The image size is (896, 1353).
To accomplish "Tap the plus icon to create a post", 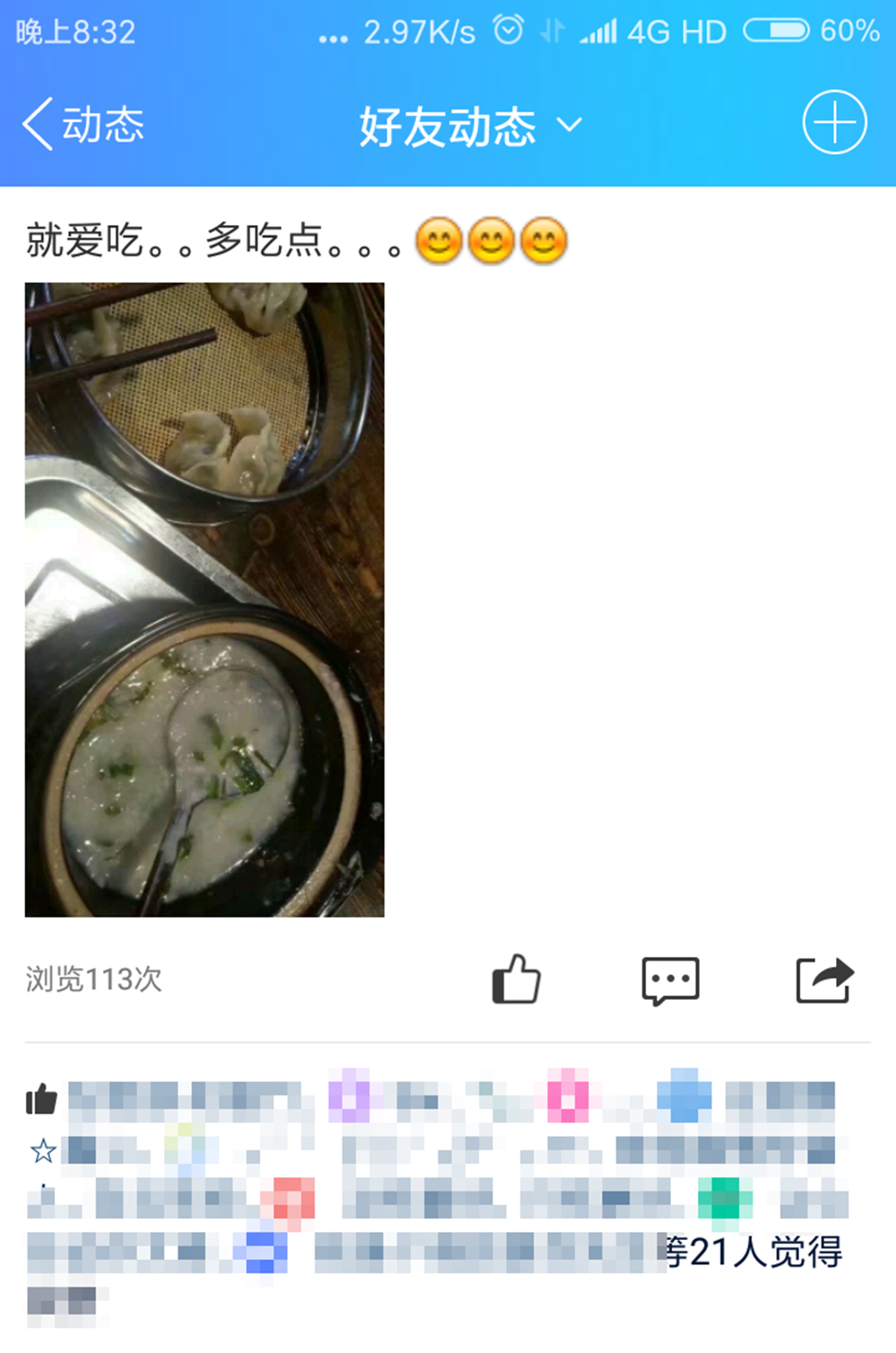I will coord(834,123).
